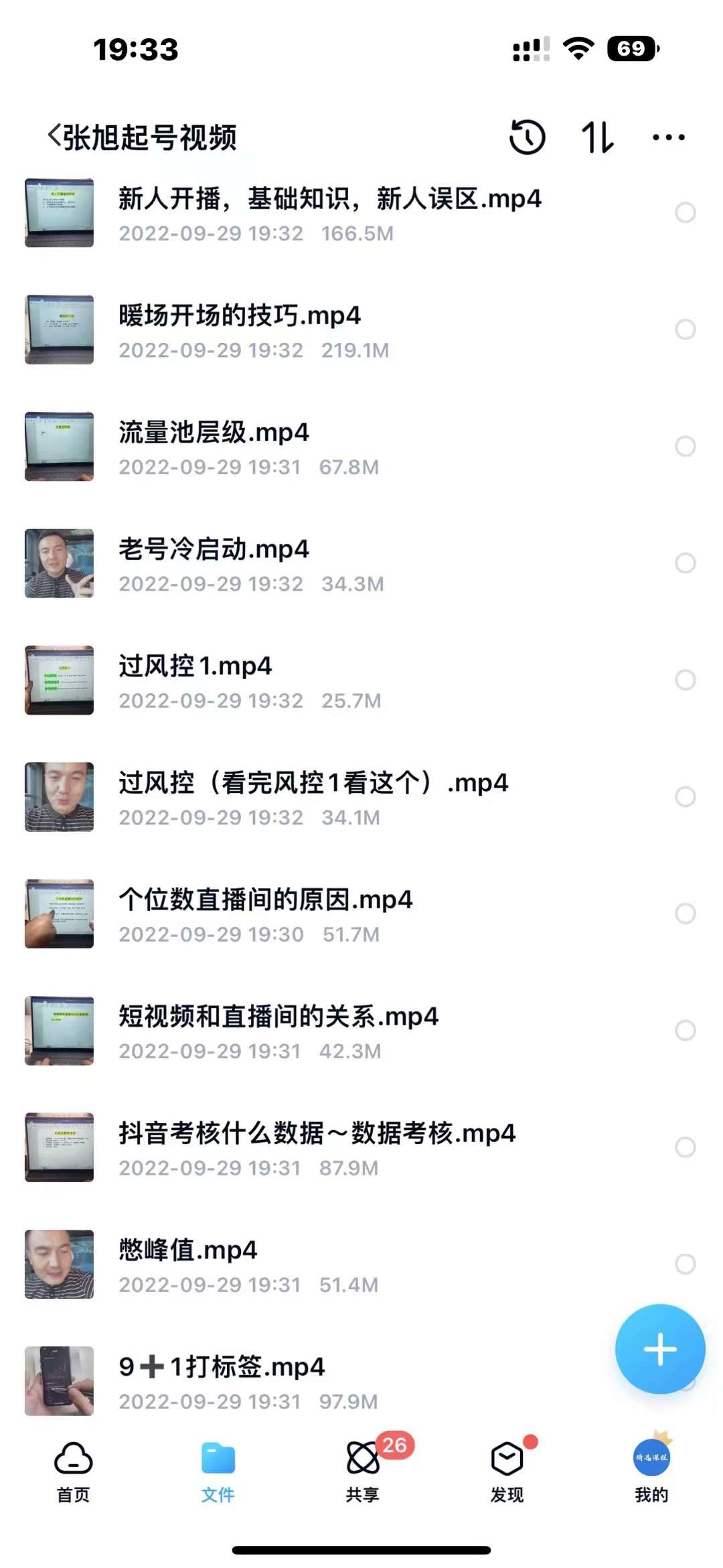This screenshot has width=723, height=1568.
Task: Tap the thumbnail of 新人开播基础知识 video
Action: [59, 213]
